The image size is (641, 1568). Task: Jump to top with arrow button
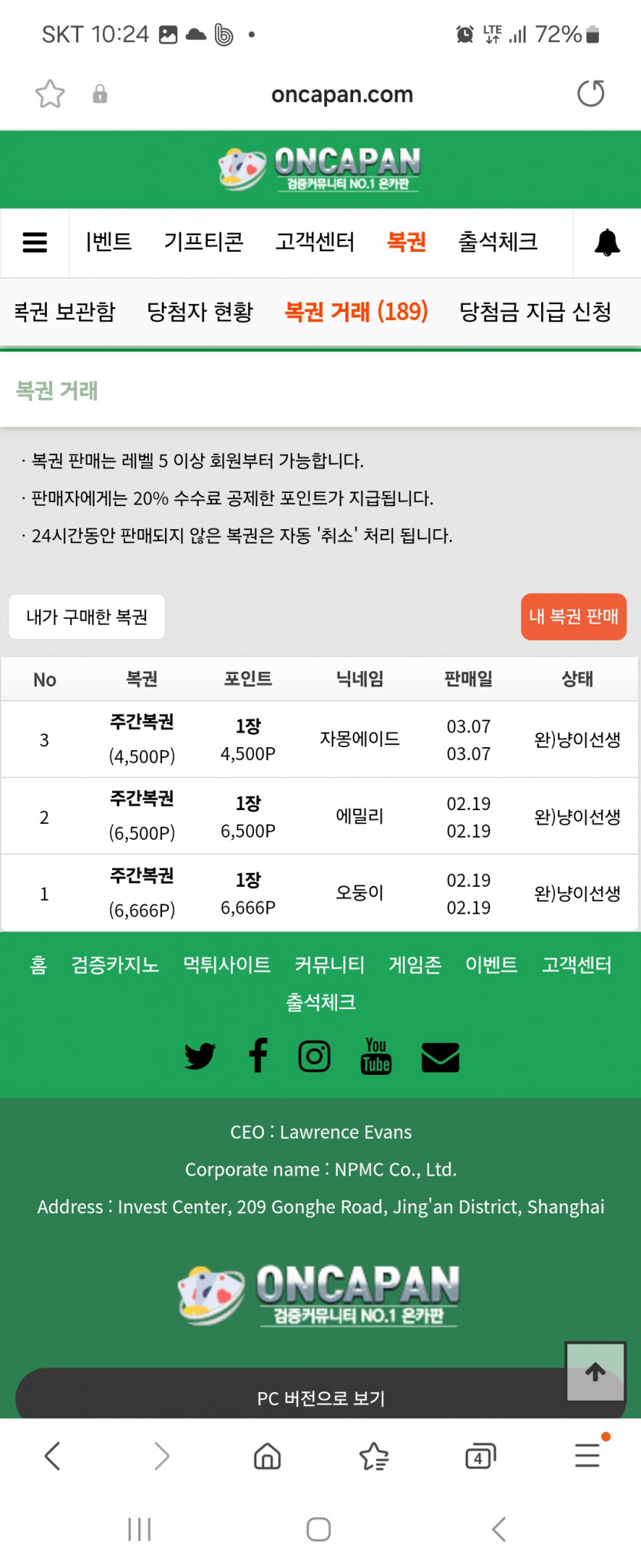tap(596, 1372)
